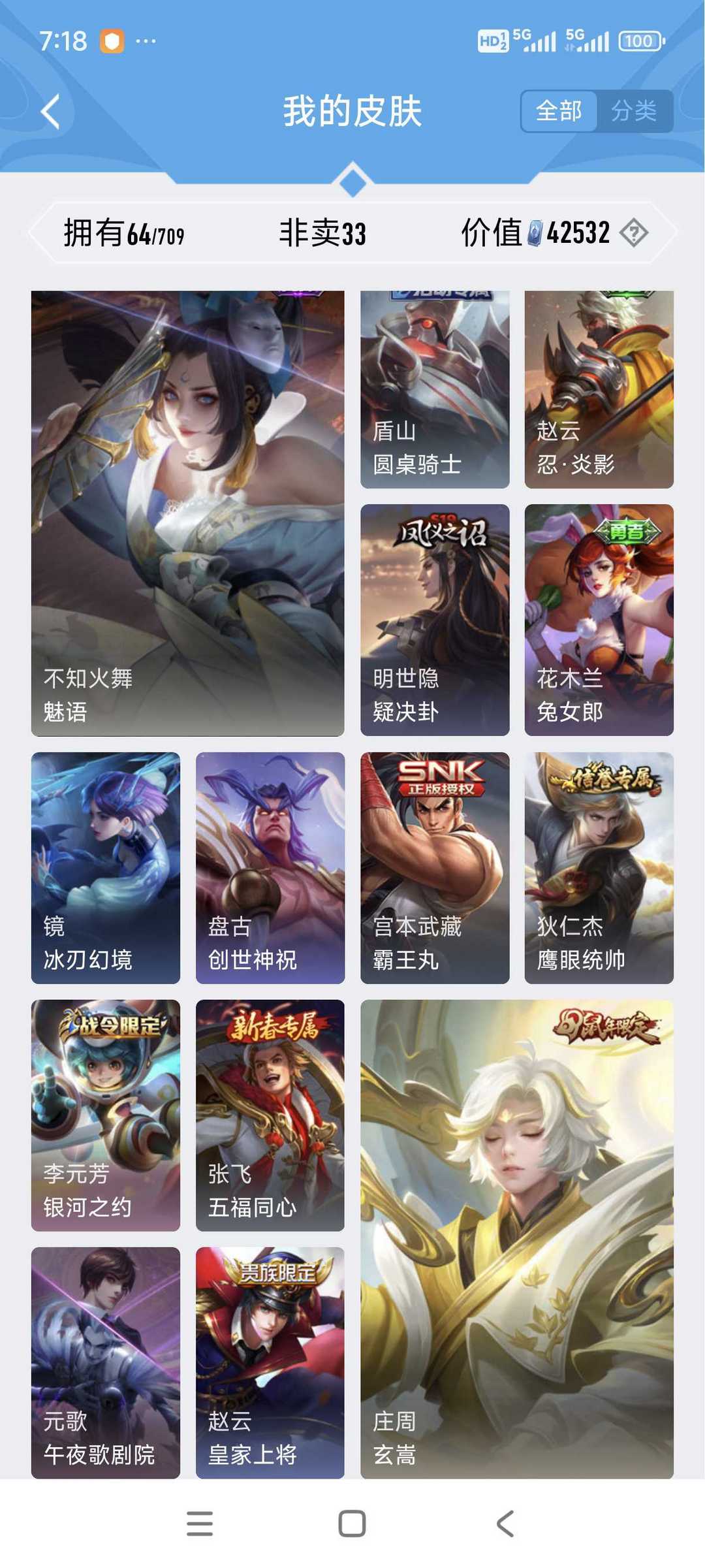705x1568 pixels.
Task: View 元歌 午夜歌剧院 skin
Action: point(106,1363)
